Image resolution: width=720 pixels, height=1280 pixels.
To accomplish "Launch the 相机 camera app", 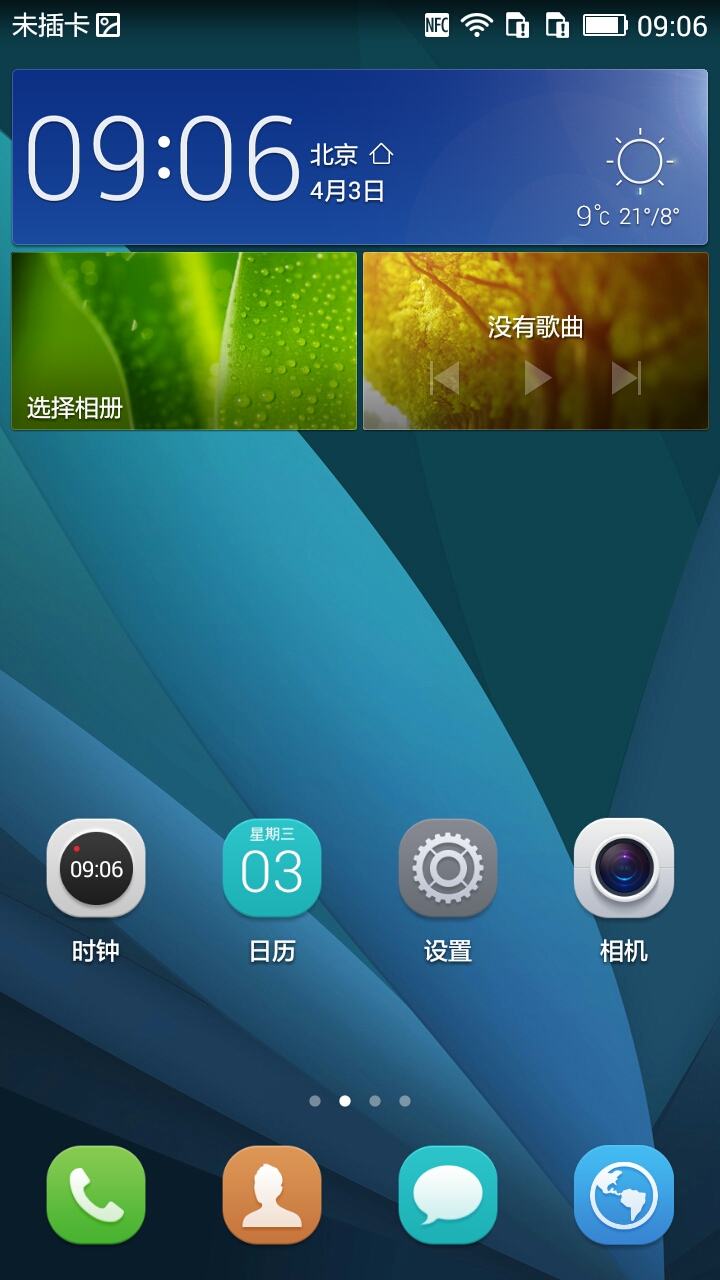I will (x=624, y=868).
